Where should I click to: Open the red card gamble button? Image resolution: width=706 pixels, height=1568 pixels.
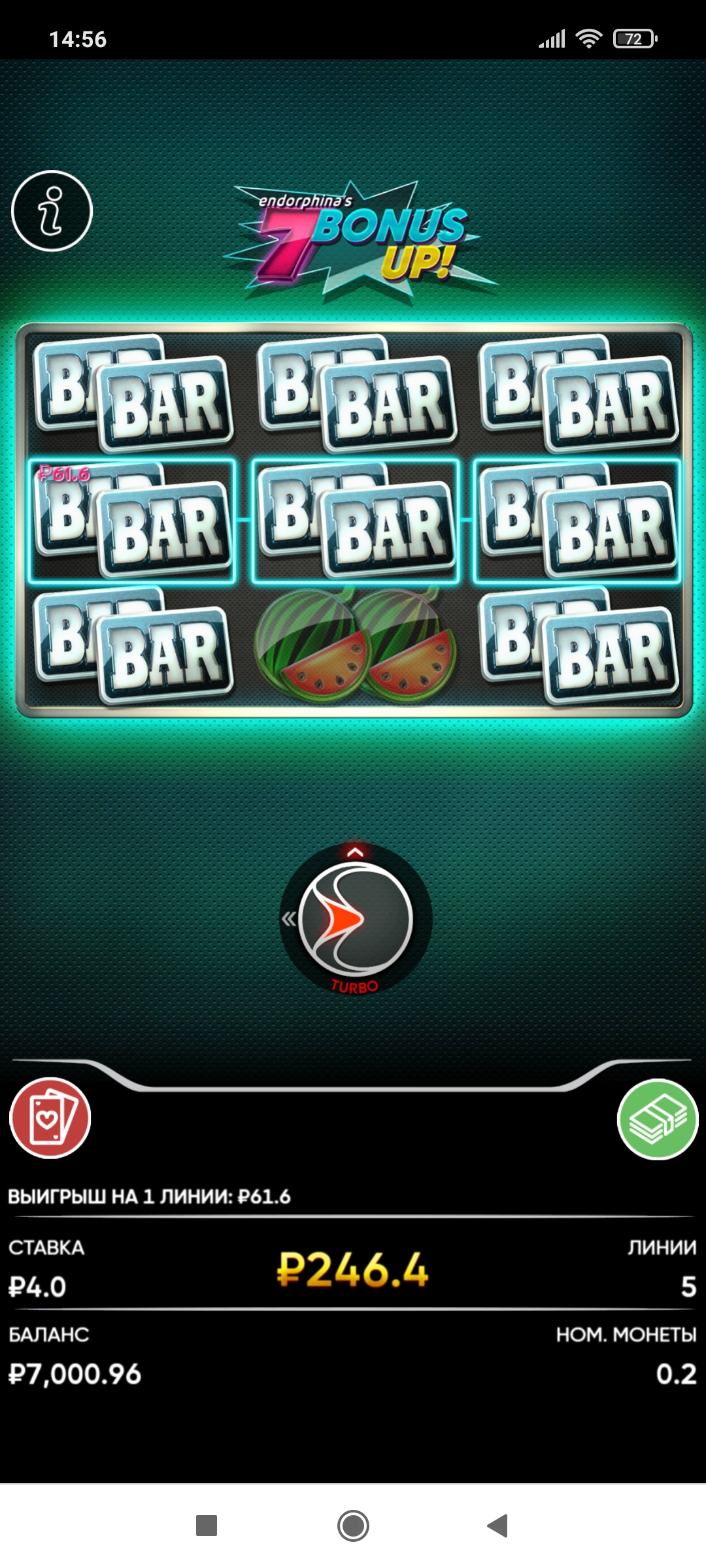pos(50,1118)
